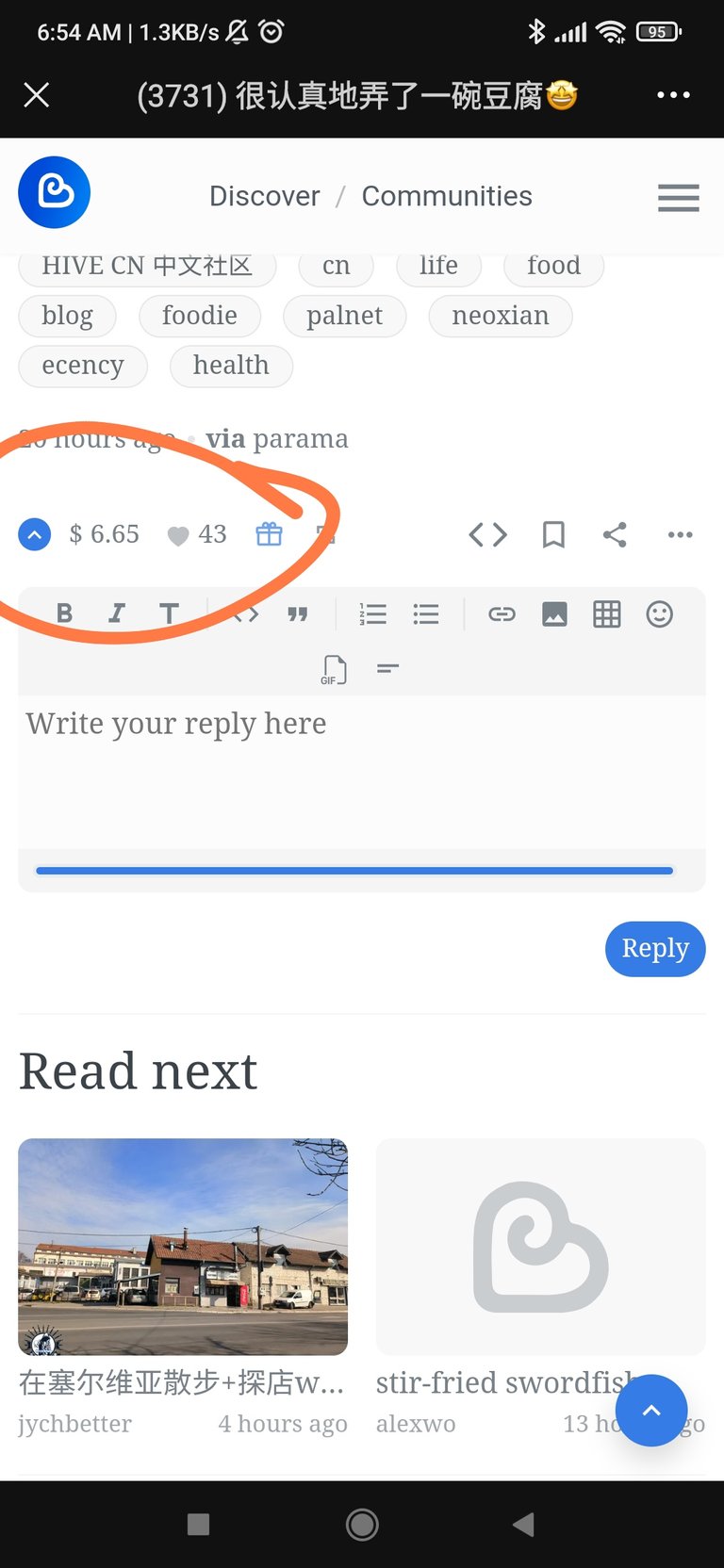Jump back to top with floating arrow
Viewport: 724px width, 1568px height.
651,1411
